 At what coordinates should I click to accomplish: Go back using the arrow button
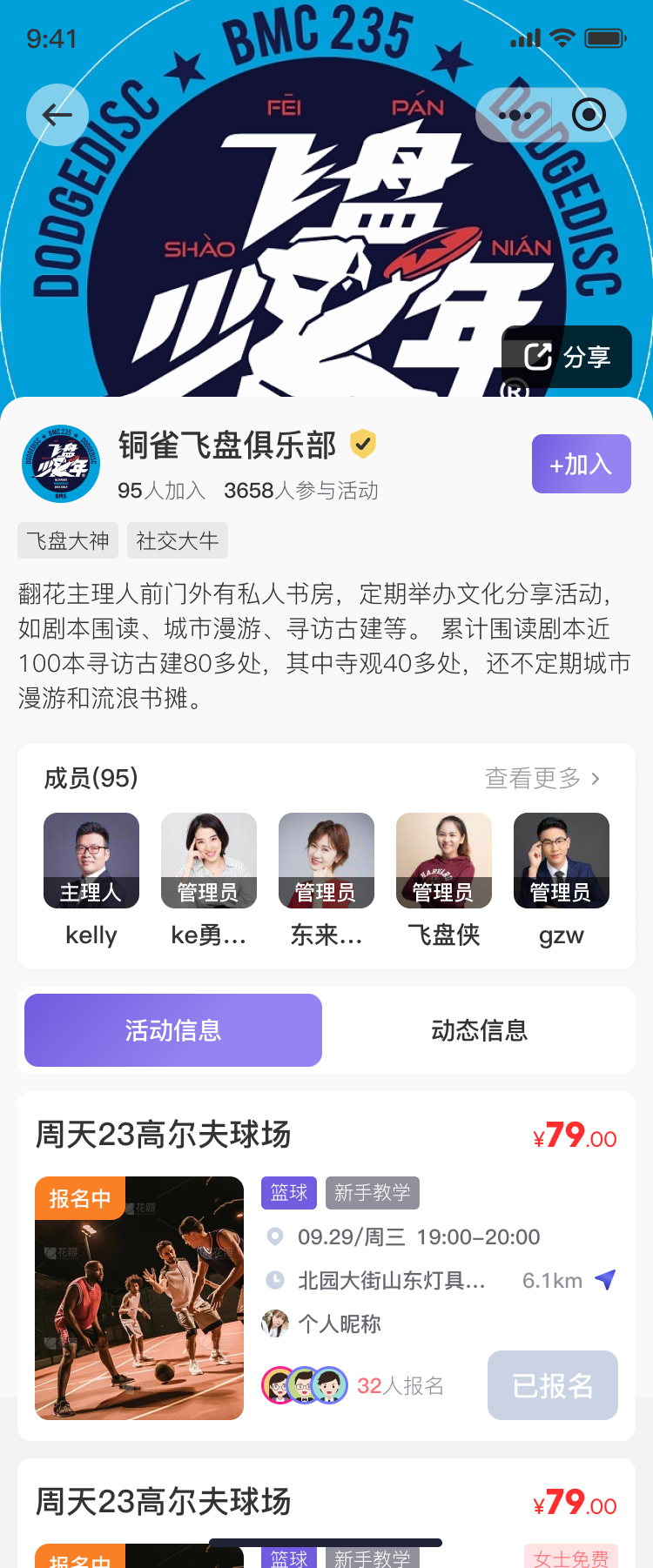pyautogui.click(x=57, y=115)
